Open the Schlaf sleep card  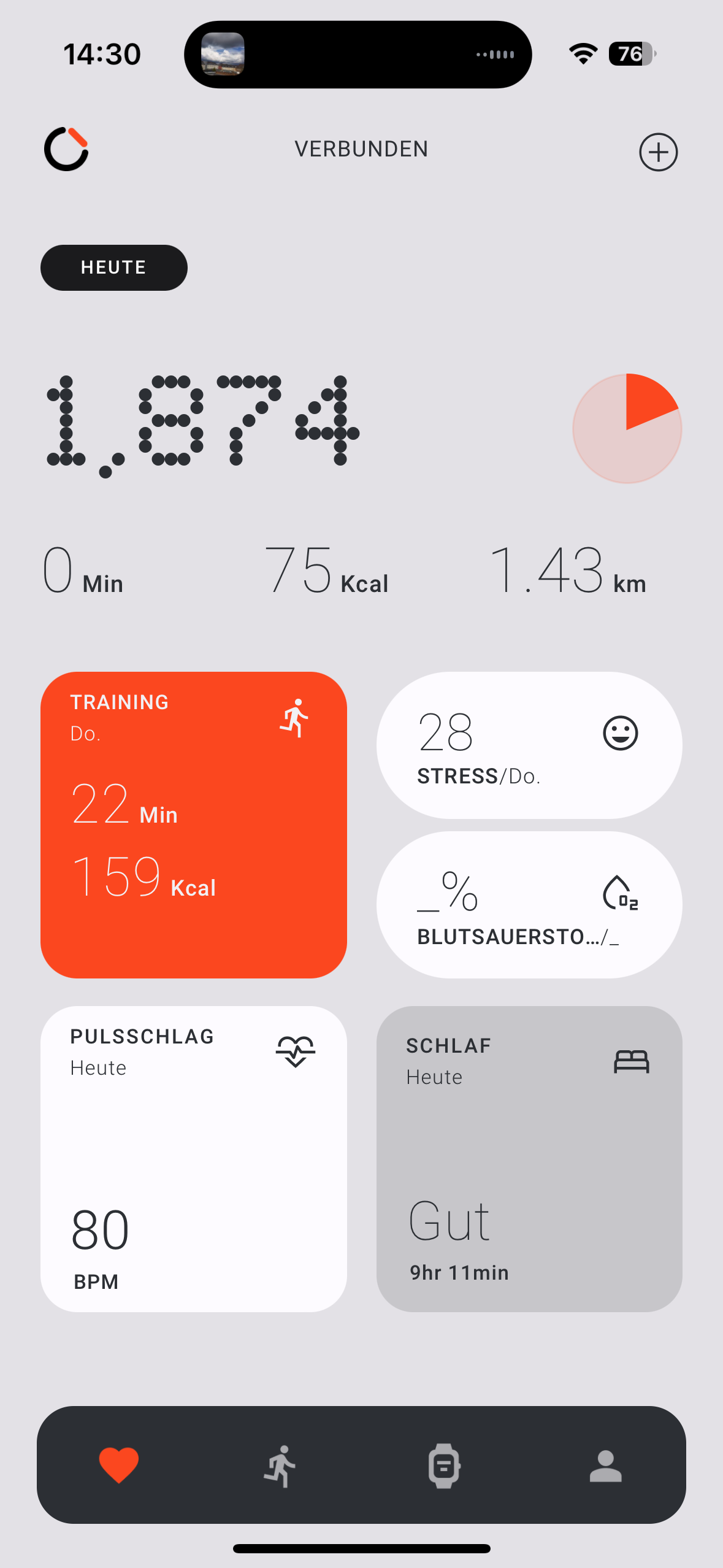(529, 1158)
